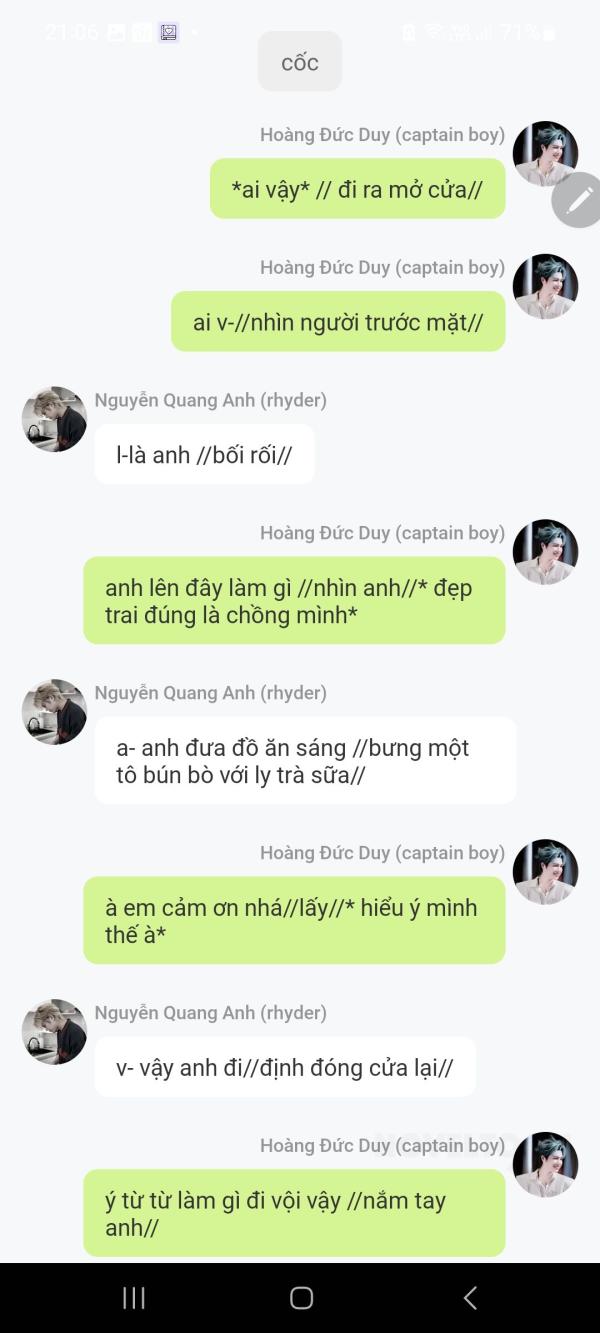Tap the floating pencil edit button
The height and width of the screenshot is (1333, 600).
[x=578, y=200]
